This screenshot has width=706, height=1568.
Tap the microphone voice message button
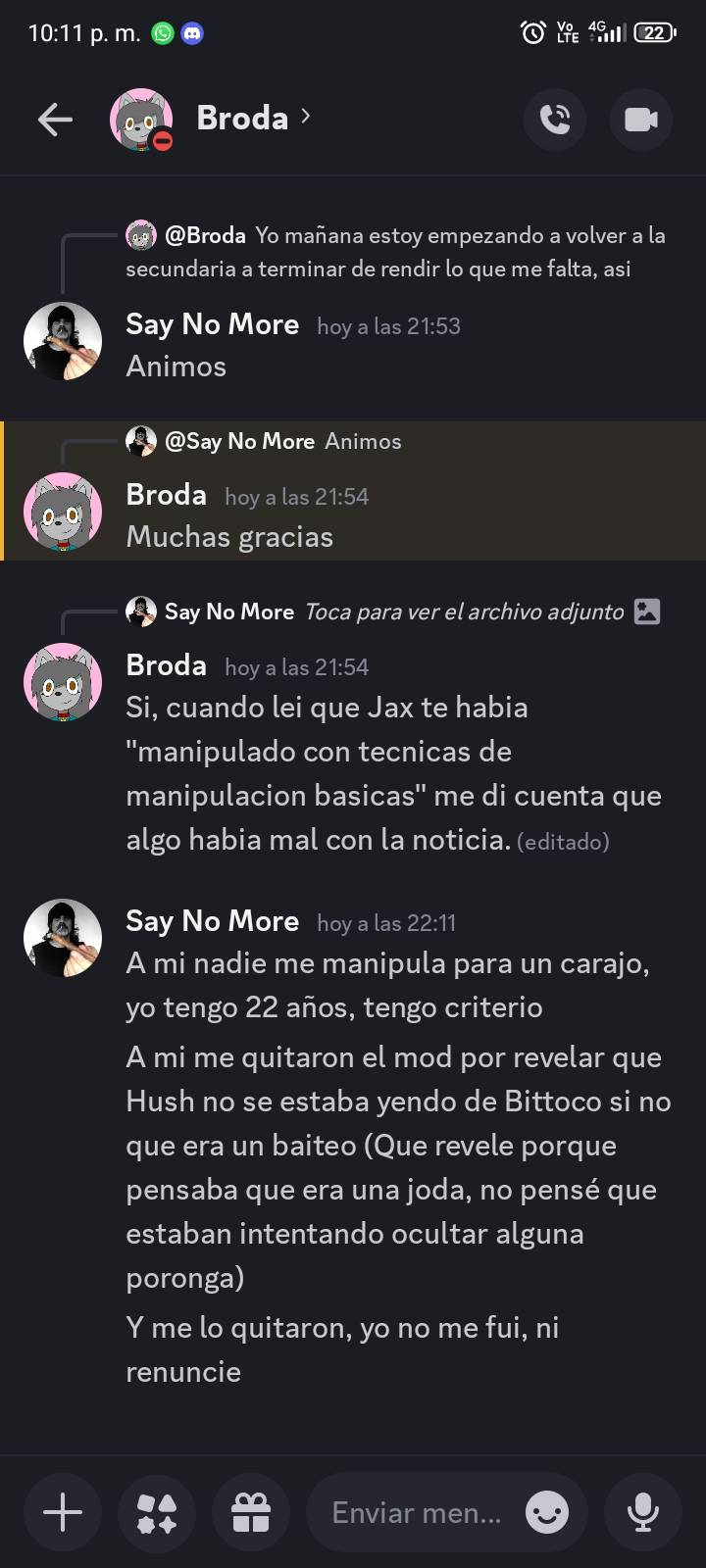pos(643,1511)
